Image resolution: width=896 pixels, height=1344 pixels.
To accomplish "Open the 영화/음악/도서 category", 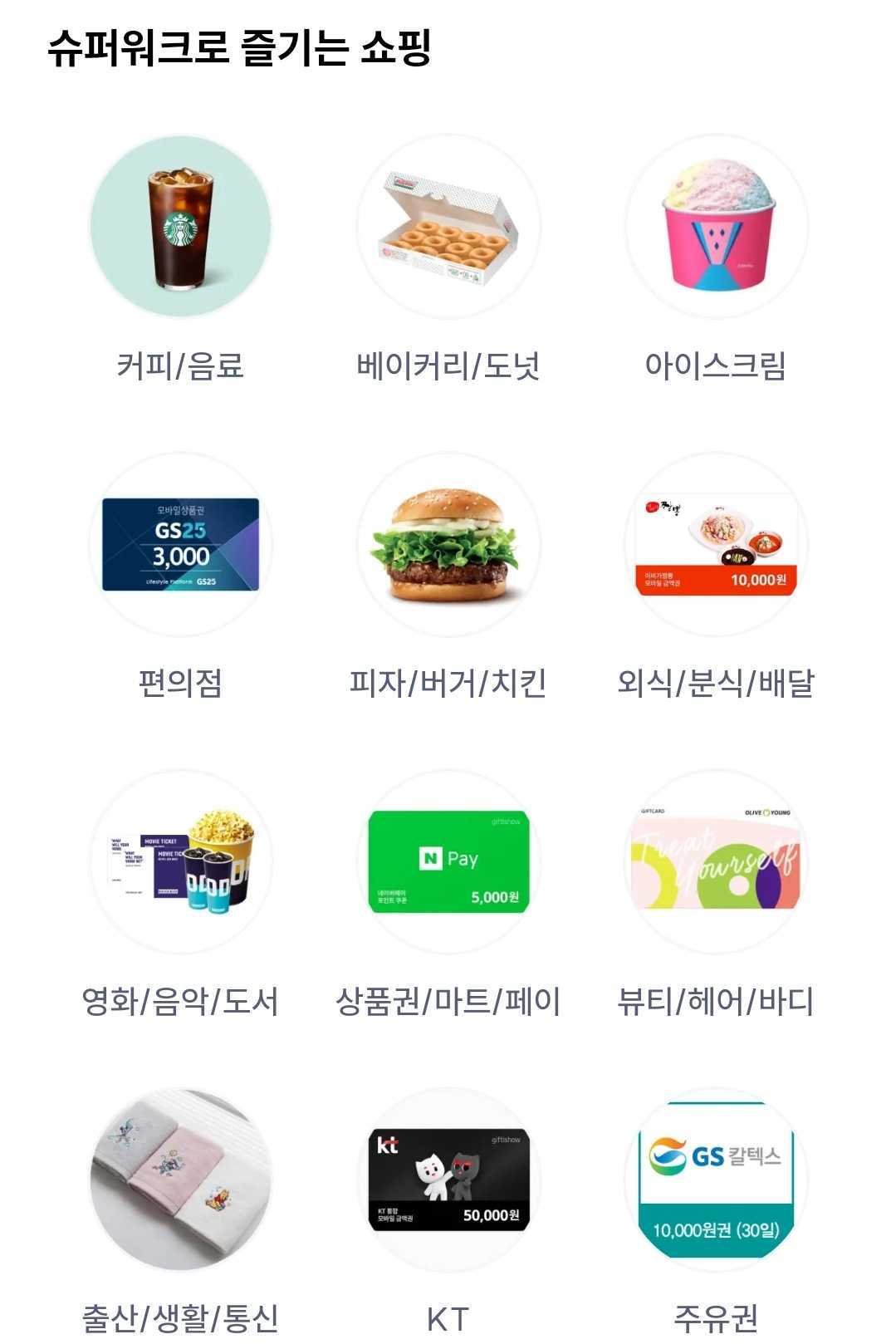I will pyautogui.click(x=180, y=862).
